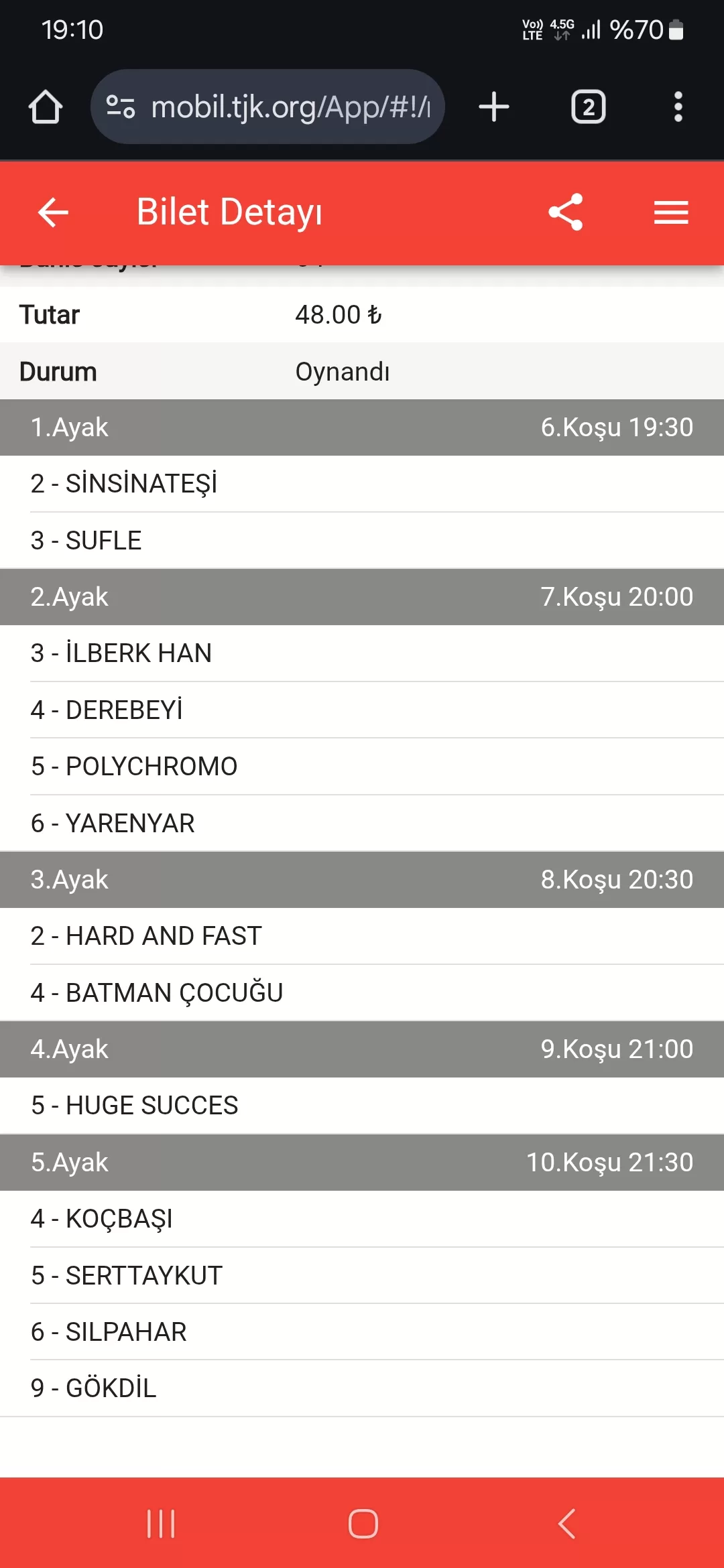Focus the mobil.tjk.org address bar
724x1568 pixels.
pyautogui.click(x=288, y=107)
